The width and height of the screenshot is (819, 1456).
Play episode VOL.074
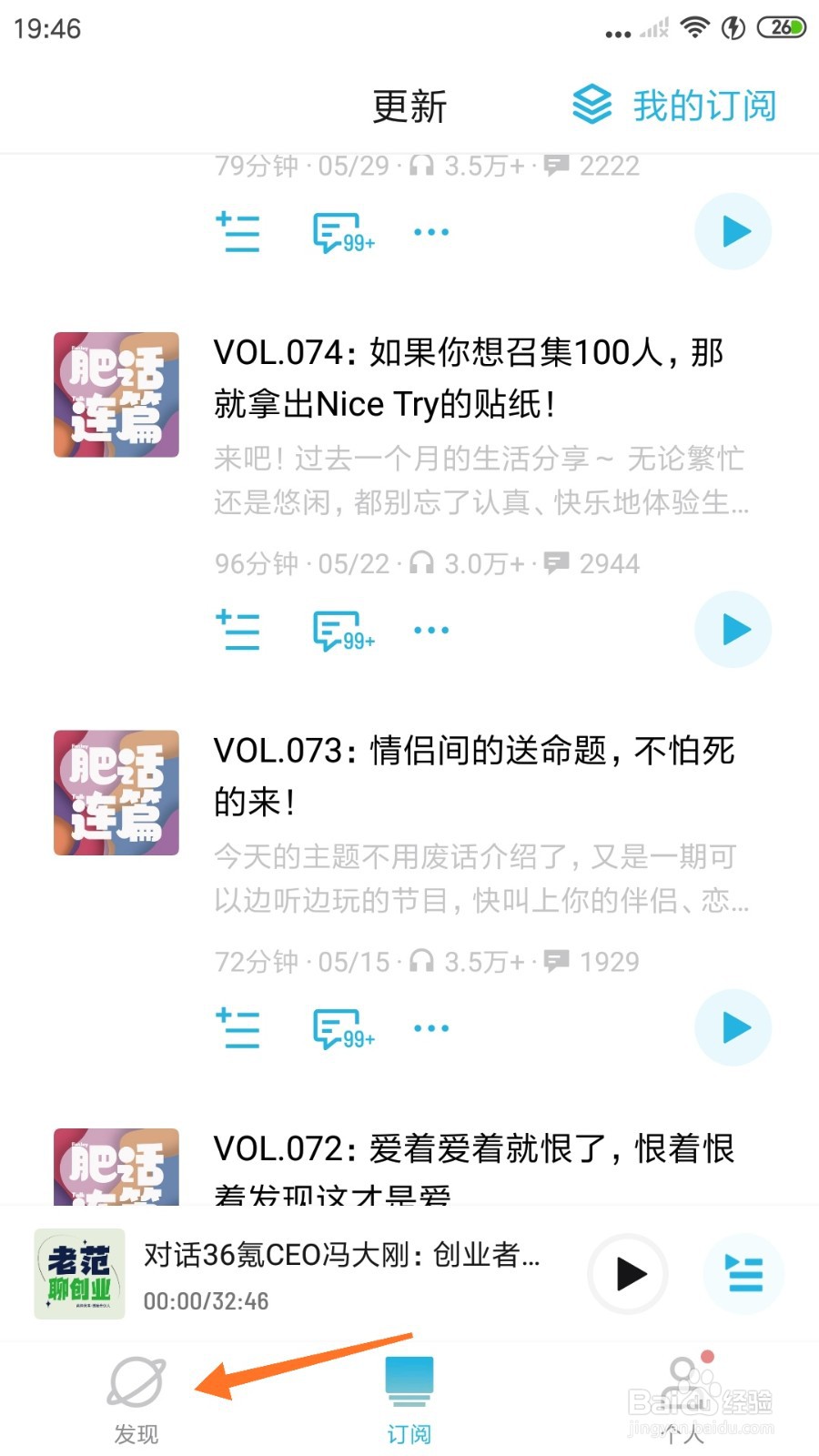733,630
